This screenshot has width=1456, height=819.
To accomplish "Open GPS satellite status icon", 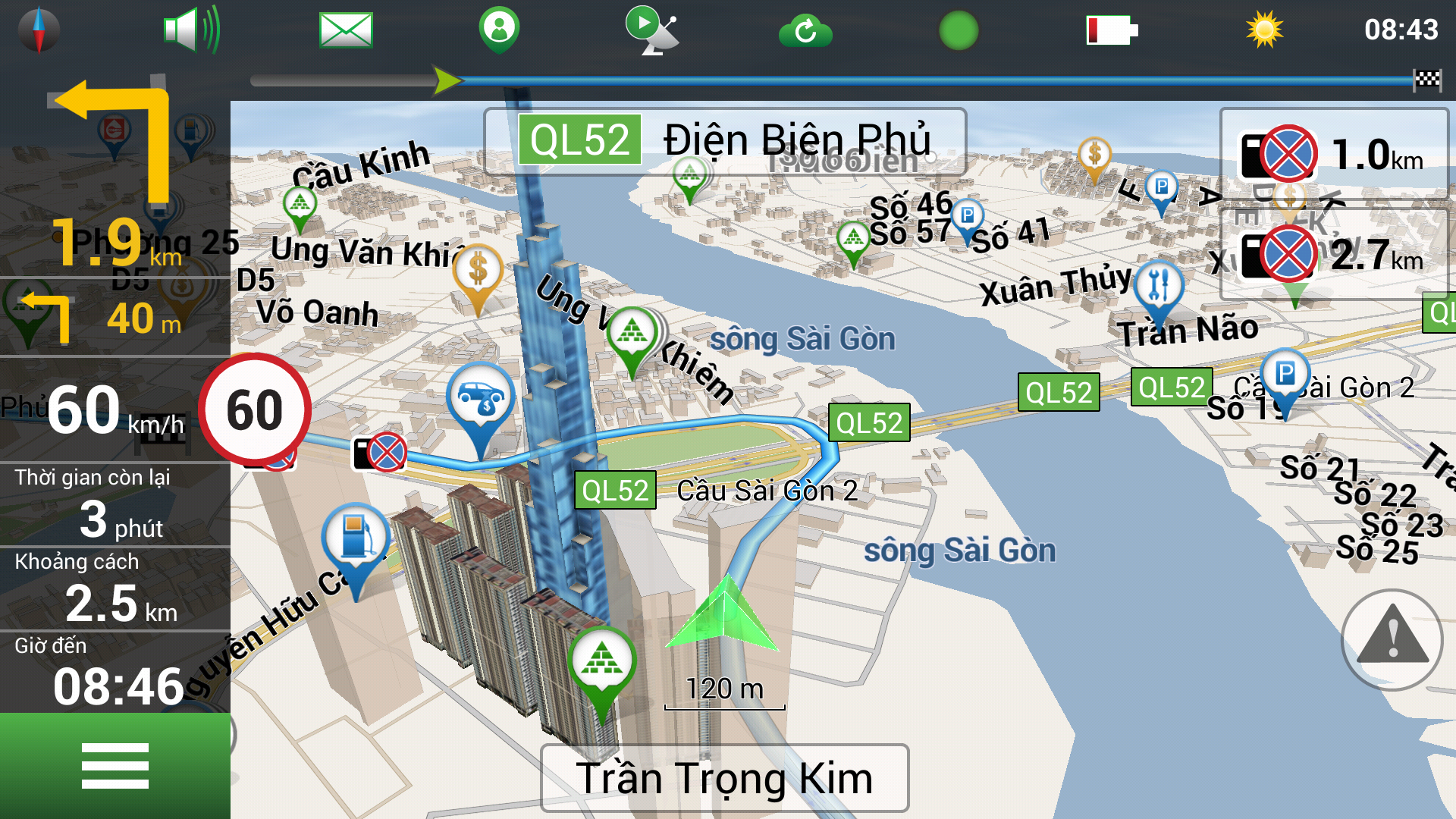I will point(651,30).
